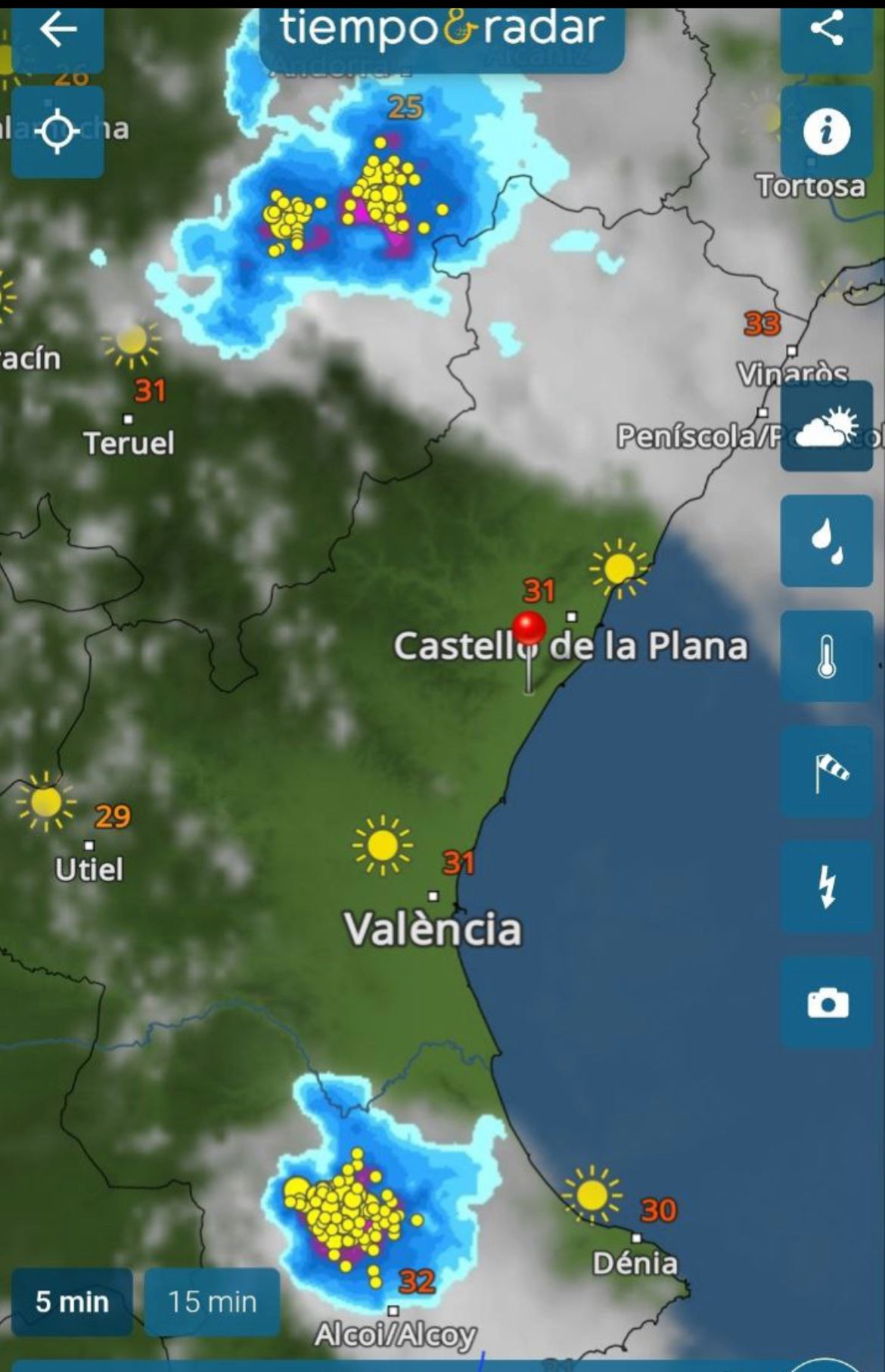Select the cloud and sun weather layer
The image size is (885, 1372).
click(826, 427)
